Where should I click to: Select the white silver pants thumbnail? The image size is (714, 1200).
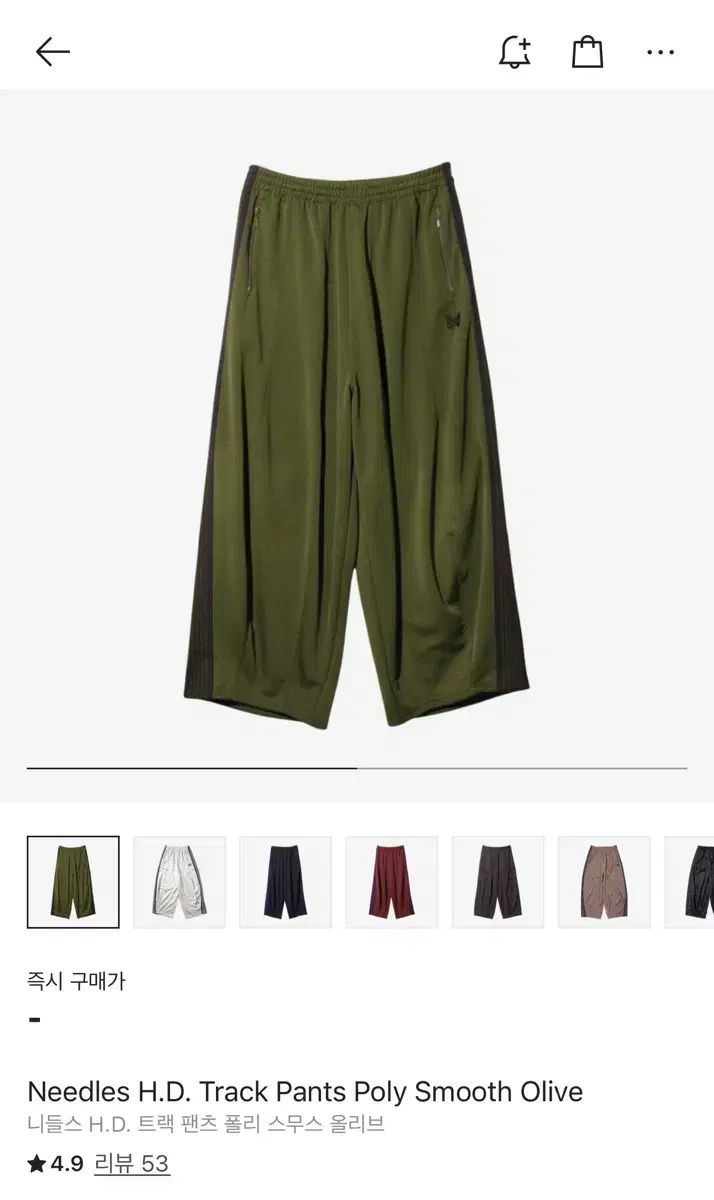point(179,882)
